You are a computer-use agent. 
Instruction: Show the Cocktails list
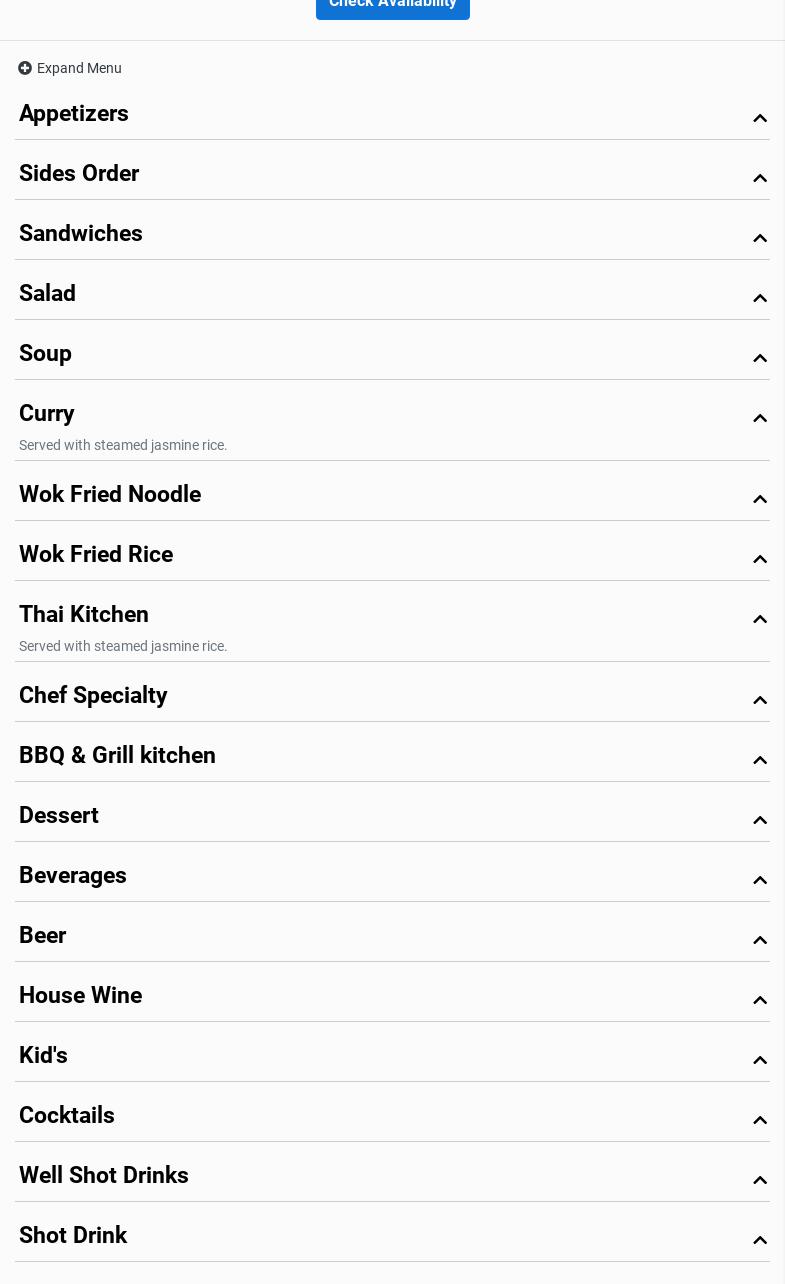392,1117
